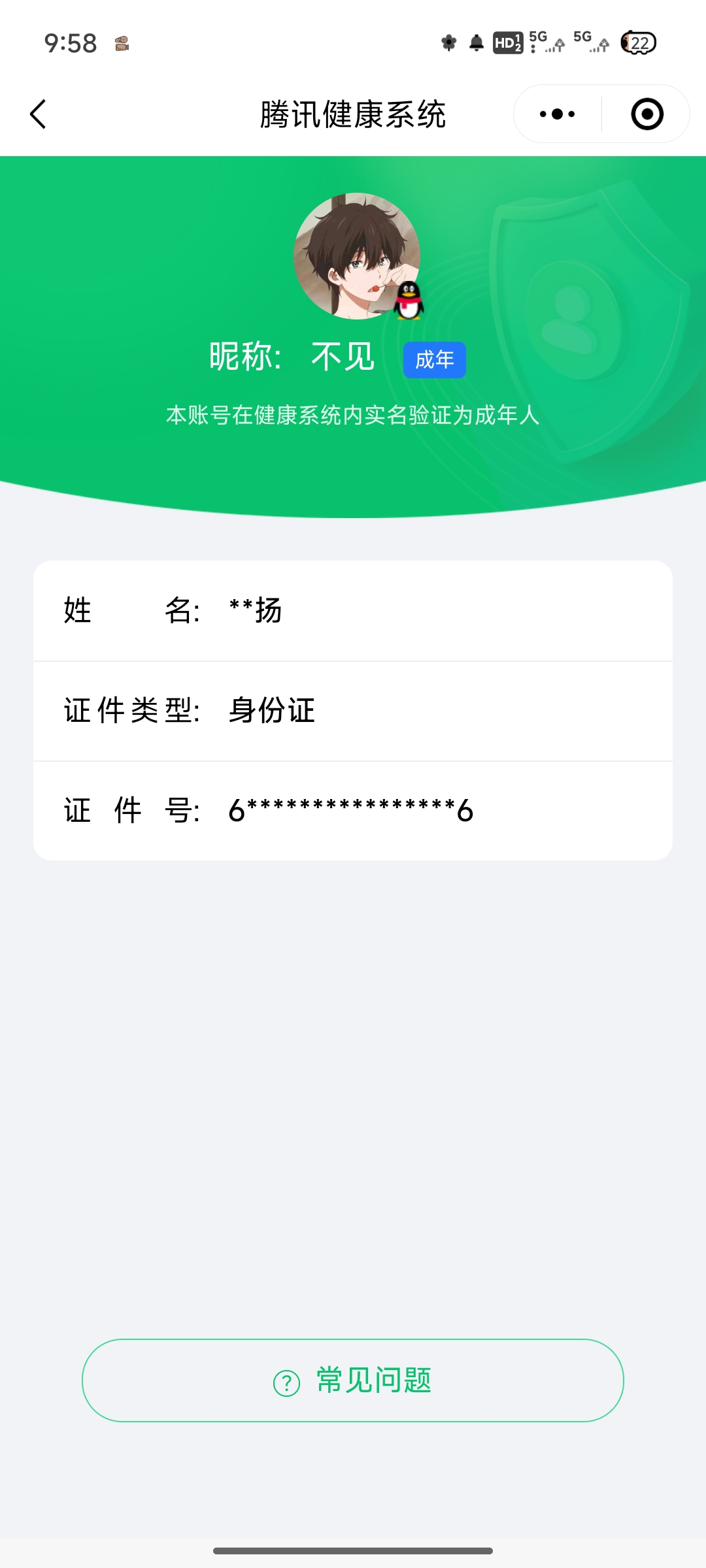The height and width of the screenshot is (1568, 706).
Task: Close the mini program via the circle icon
Action: click(x=647, y=114)
